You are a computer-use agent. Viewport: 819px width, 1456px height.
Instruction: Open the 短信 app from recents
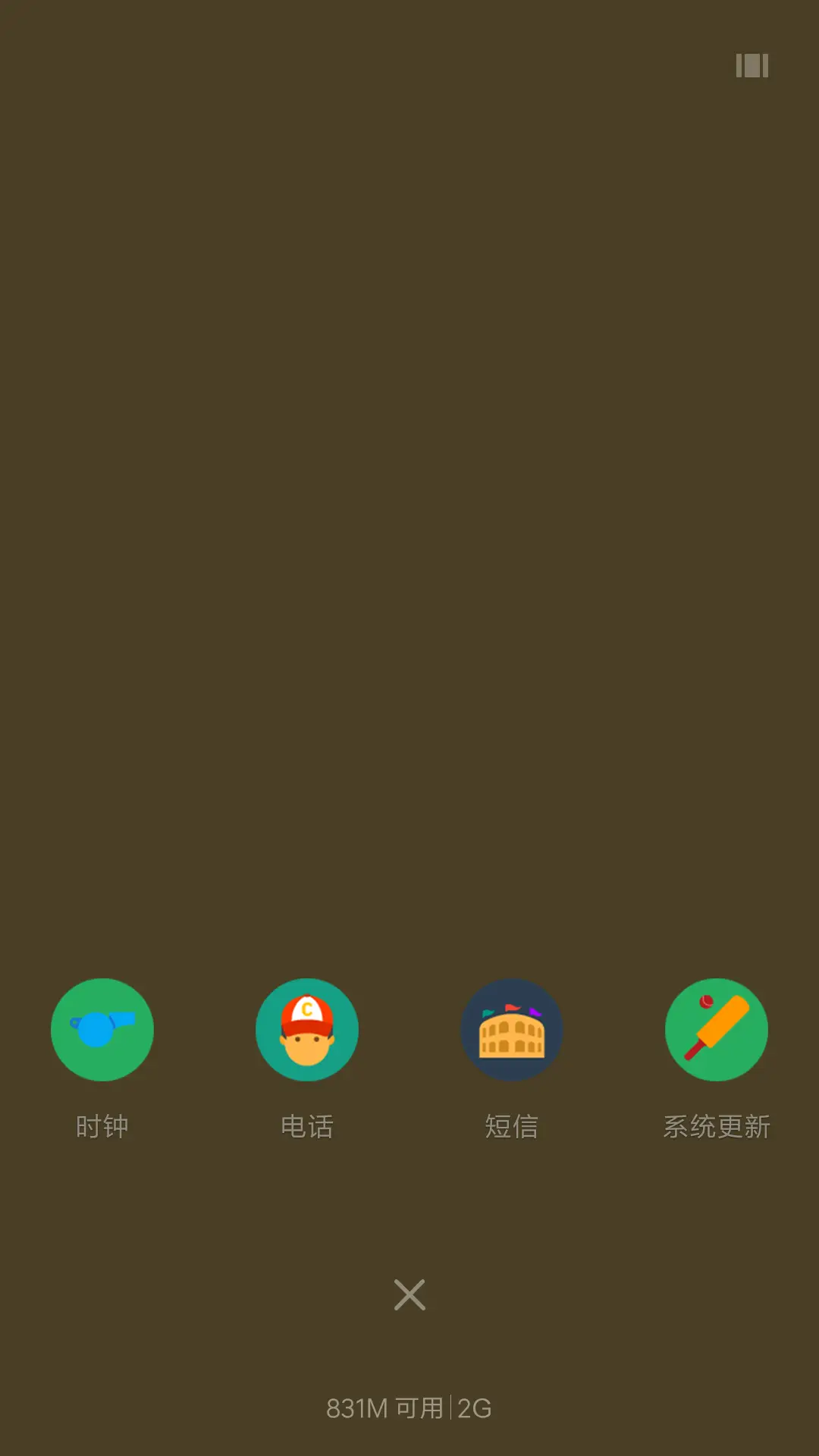tap(512, 1030)
